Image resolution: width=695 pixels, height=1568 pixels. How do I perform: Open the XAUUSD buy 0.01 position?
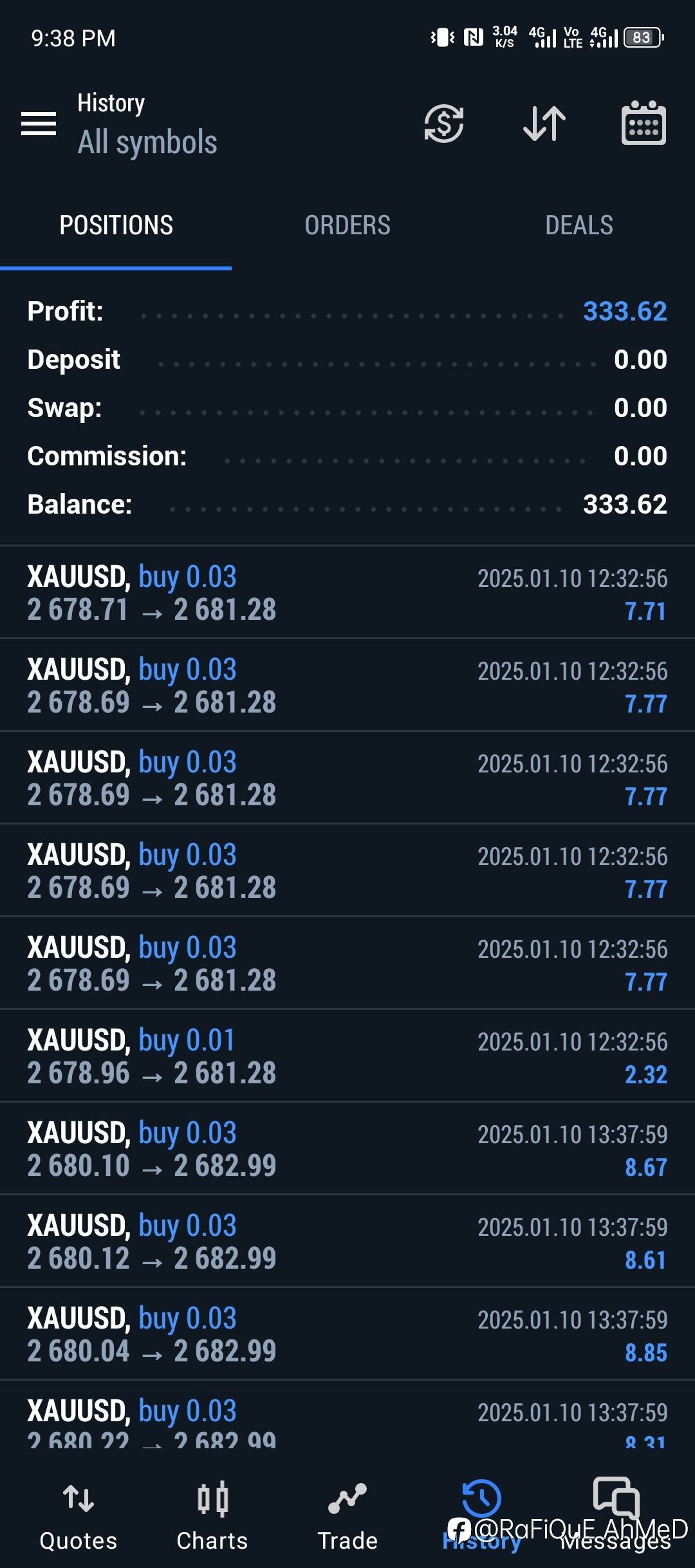[x=347, y=1056]
